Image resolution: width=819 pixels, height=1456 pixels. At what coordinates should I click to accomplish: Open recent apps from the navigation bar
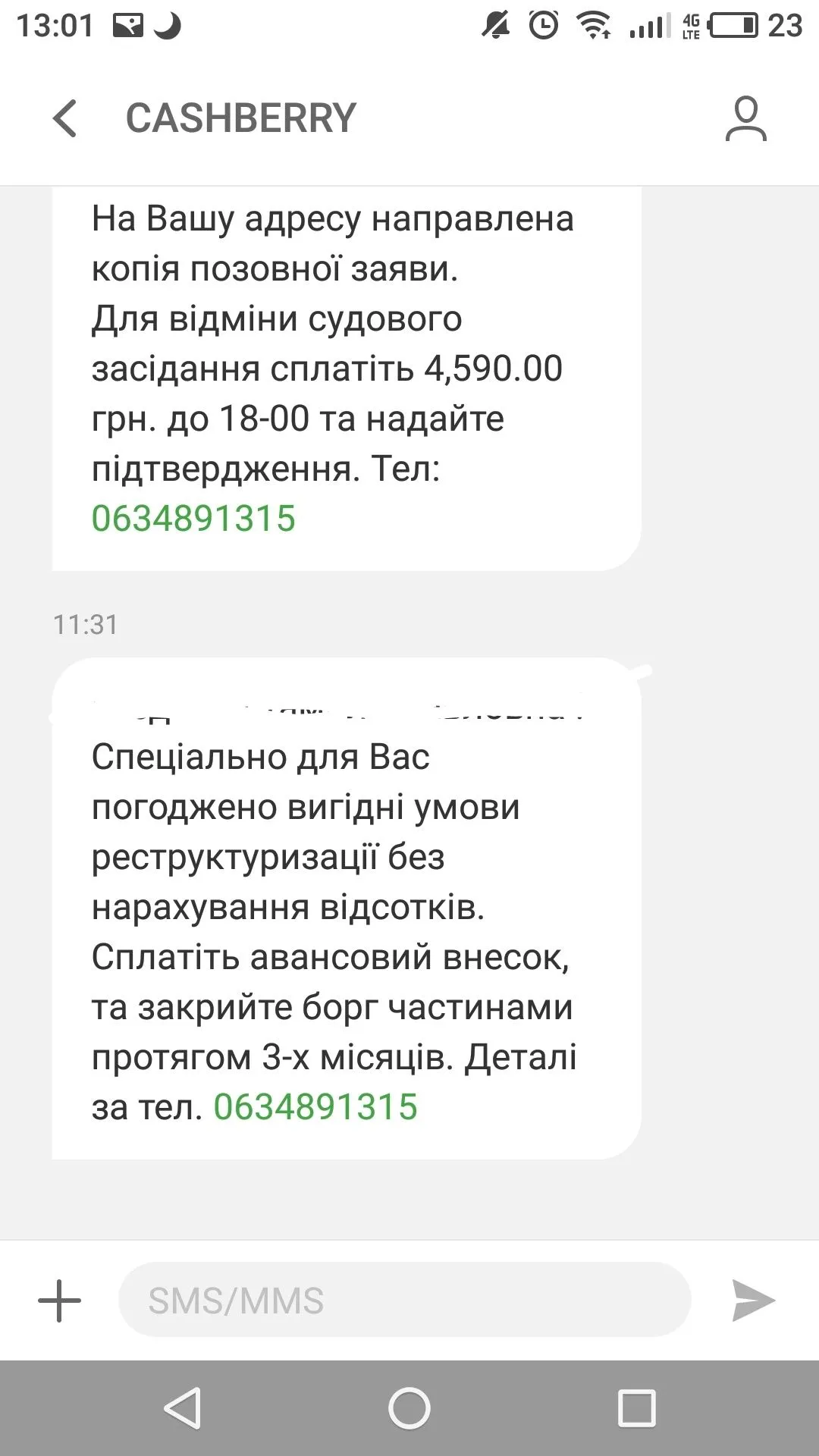(x=637, y=1408)
